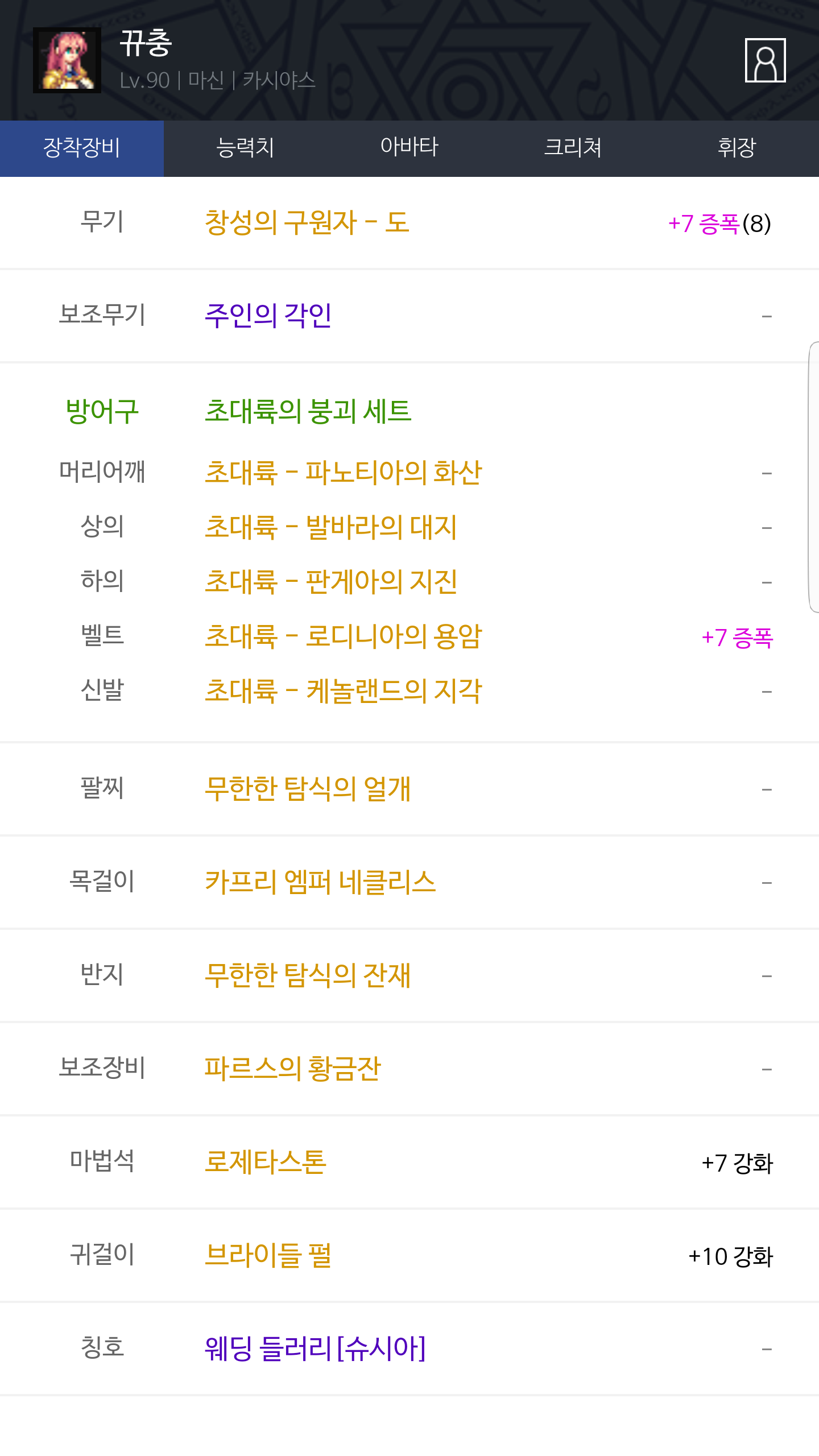Screen dimensions: 819x1456
Task: Switch to the 크리쳐 tab
Action: tap(573, 148)
